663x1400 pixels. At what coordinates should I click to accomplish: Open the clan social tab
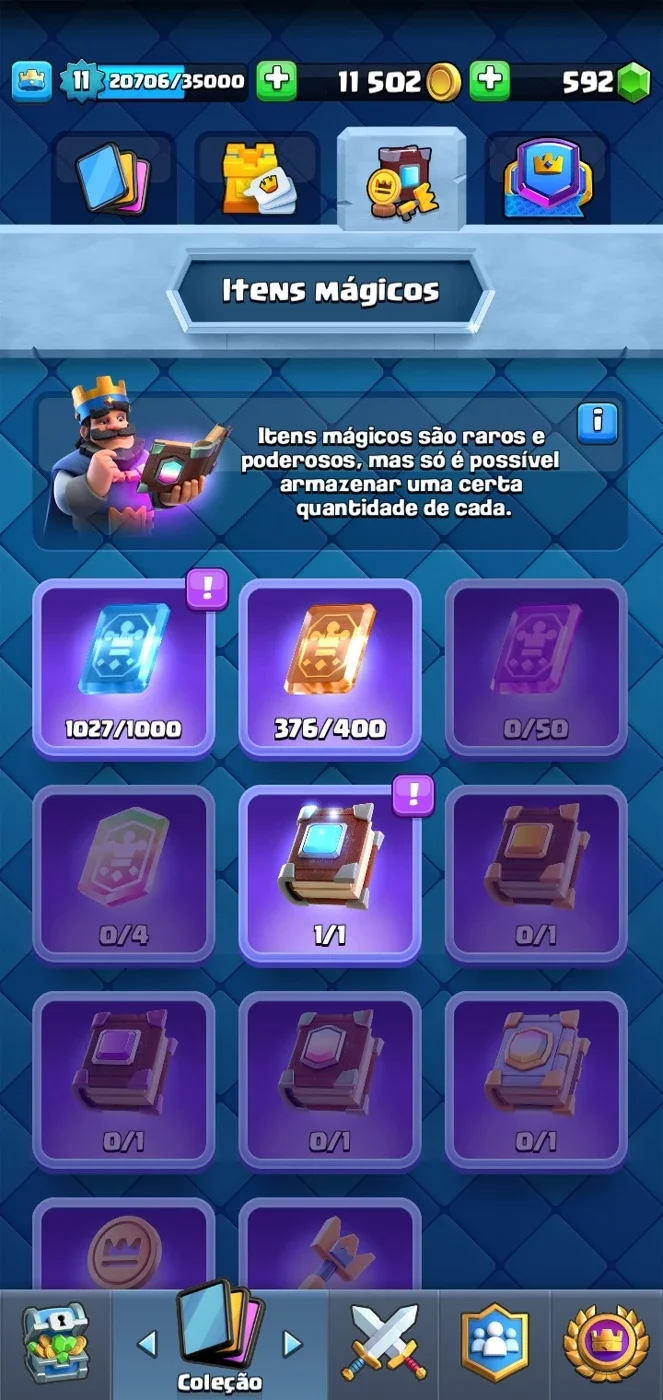494,1343
